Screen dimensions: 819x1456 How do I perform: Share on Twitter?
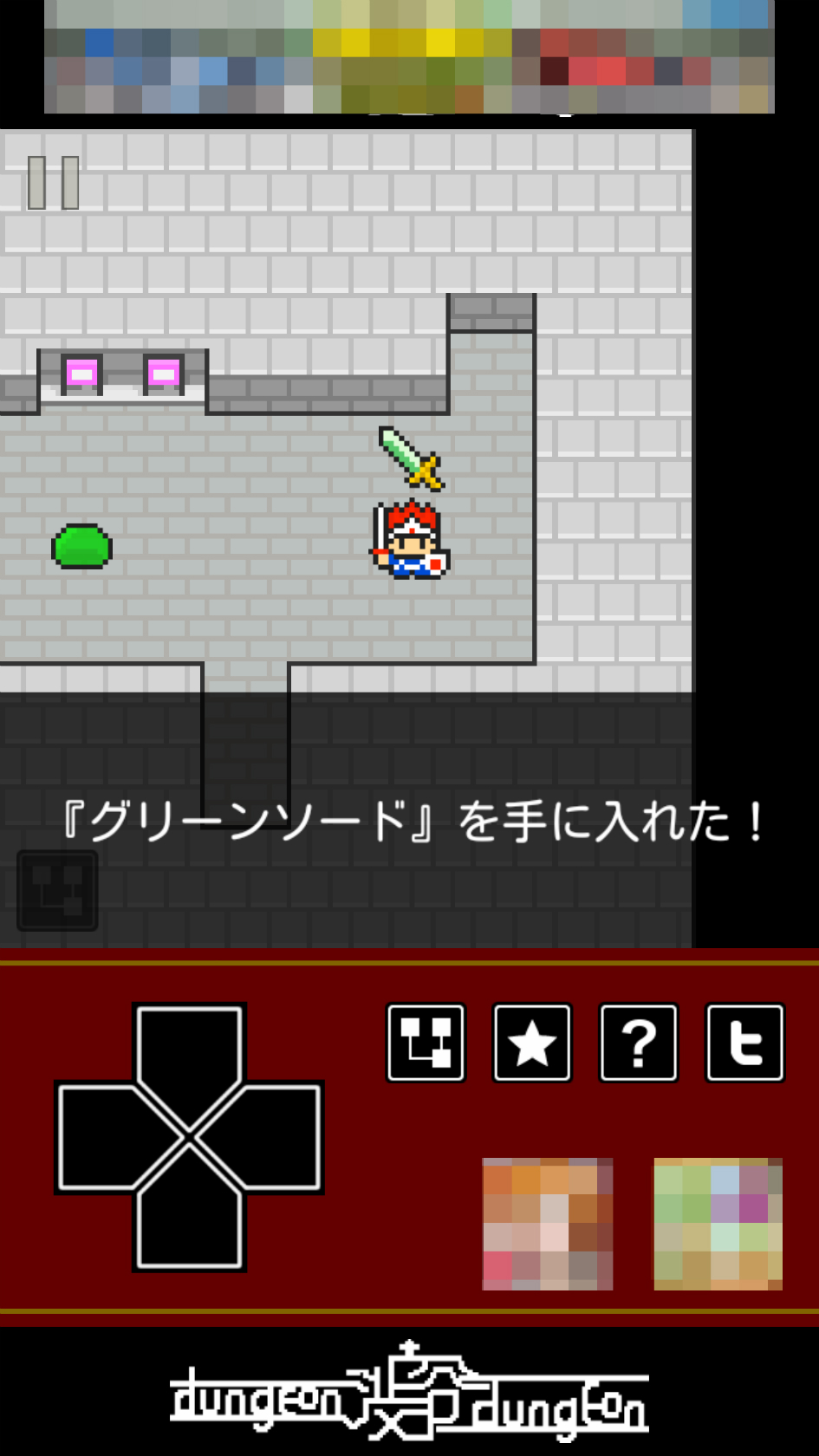745,1043
